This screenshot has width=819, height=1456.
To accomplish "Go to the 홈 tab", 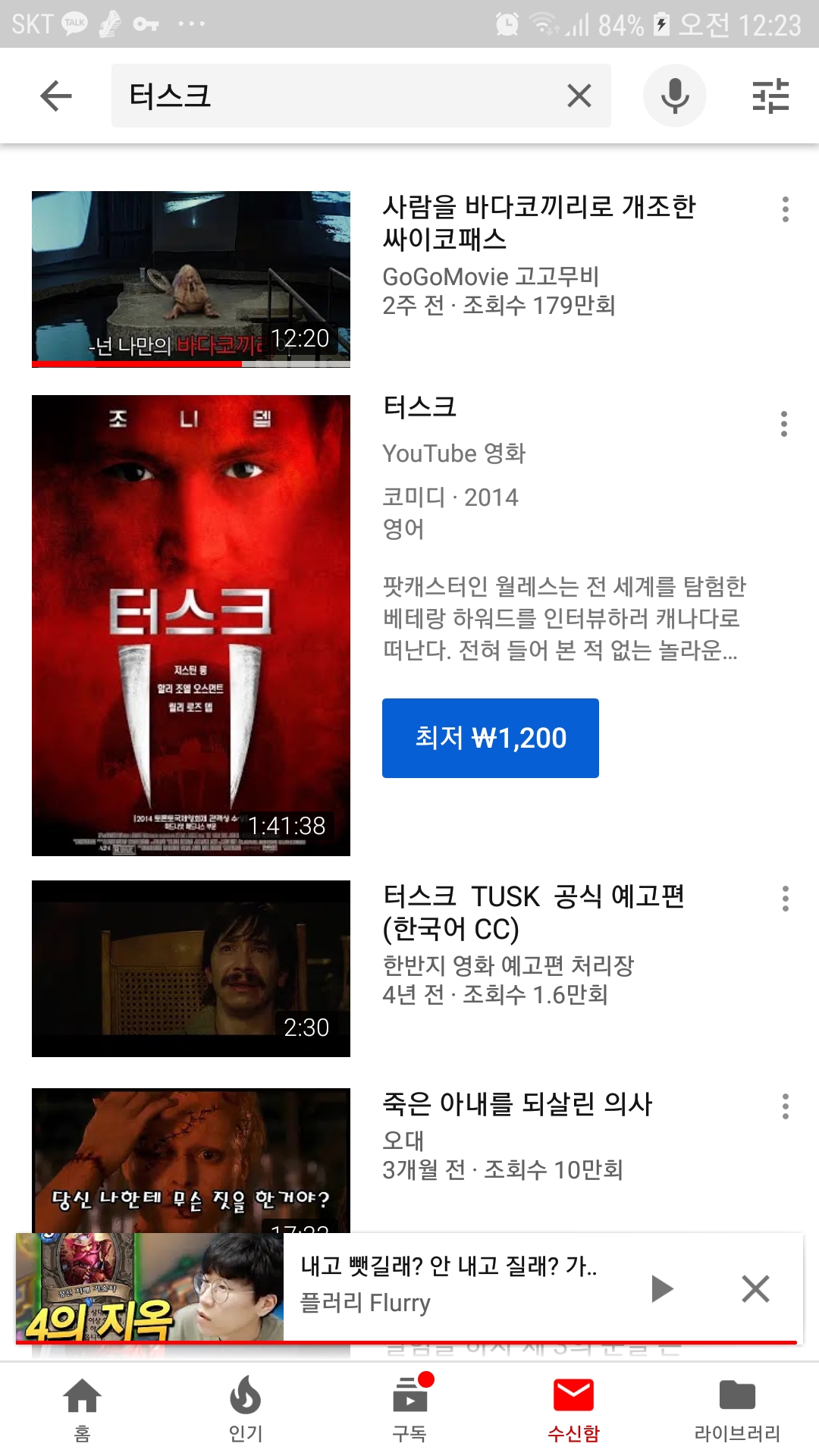I will (x=82, y=1409).
